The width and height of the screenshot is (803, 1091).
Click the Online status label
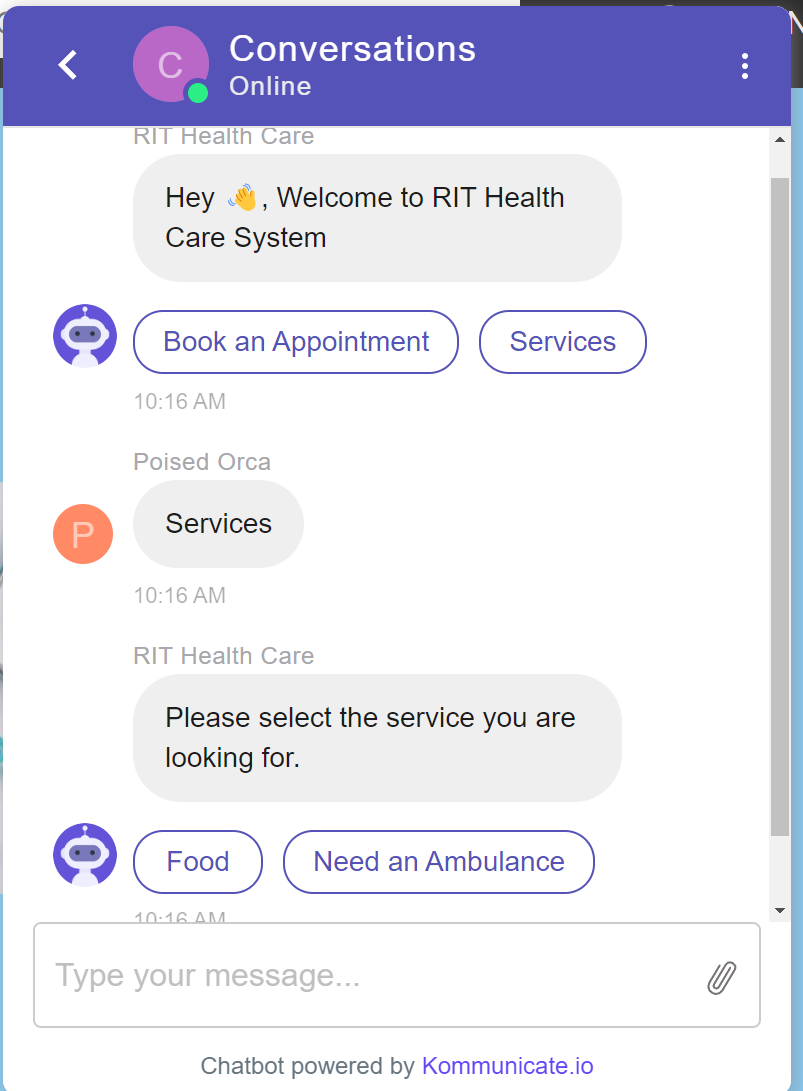tap(269, 86)
